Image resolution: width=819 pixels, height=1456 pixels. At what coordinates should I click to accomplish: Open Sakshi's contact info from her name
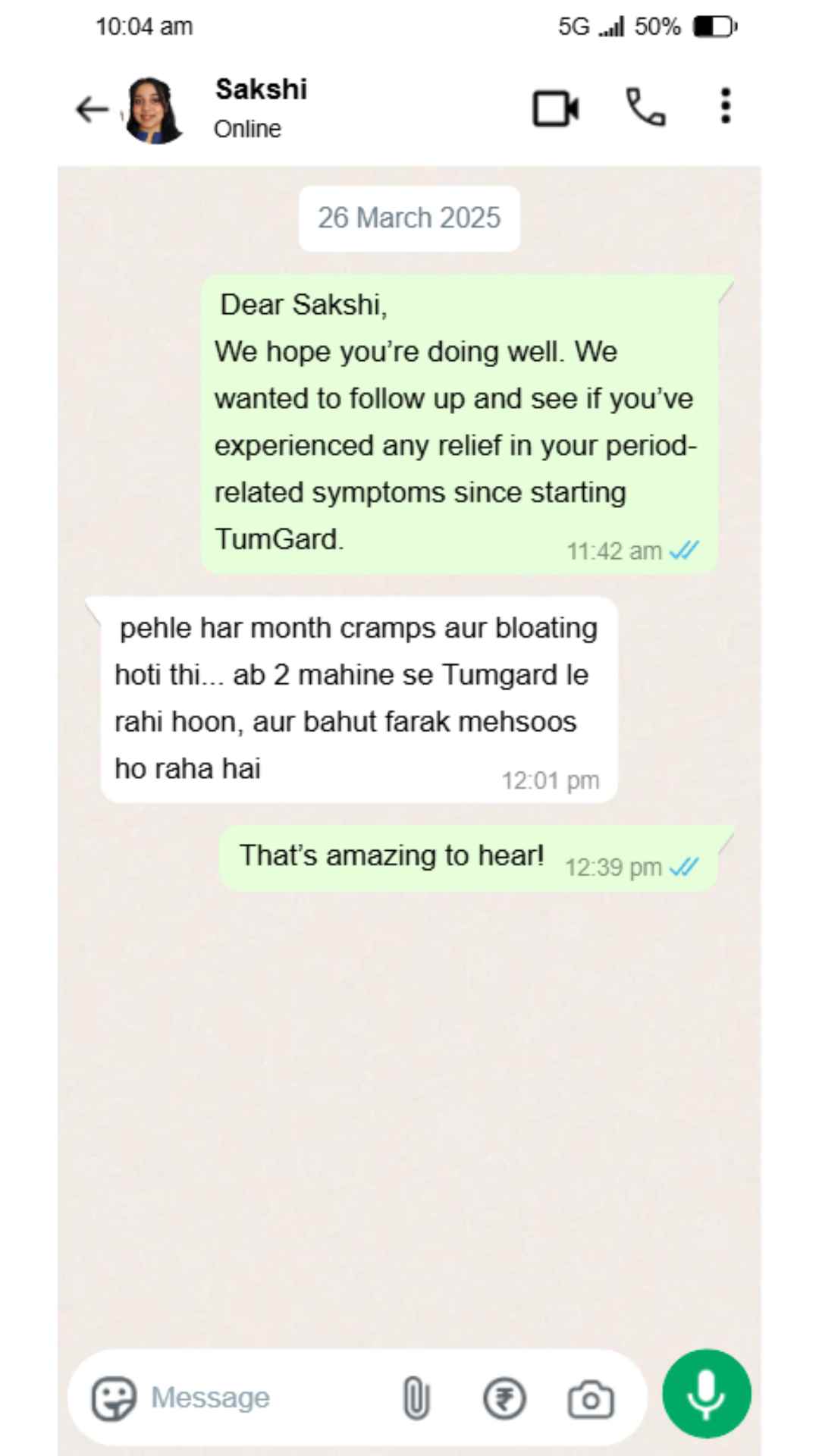coord(261,89)
